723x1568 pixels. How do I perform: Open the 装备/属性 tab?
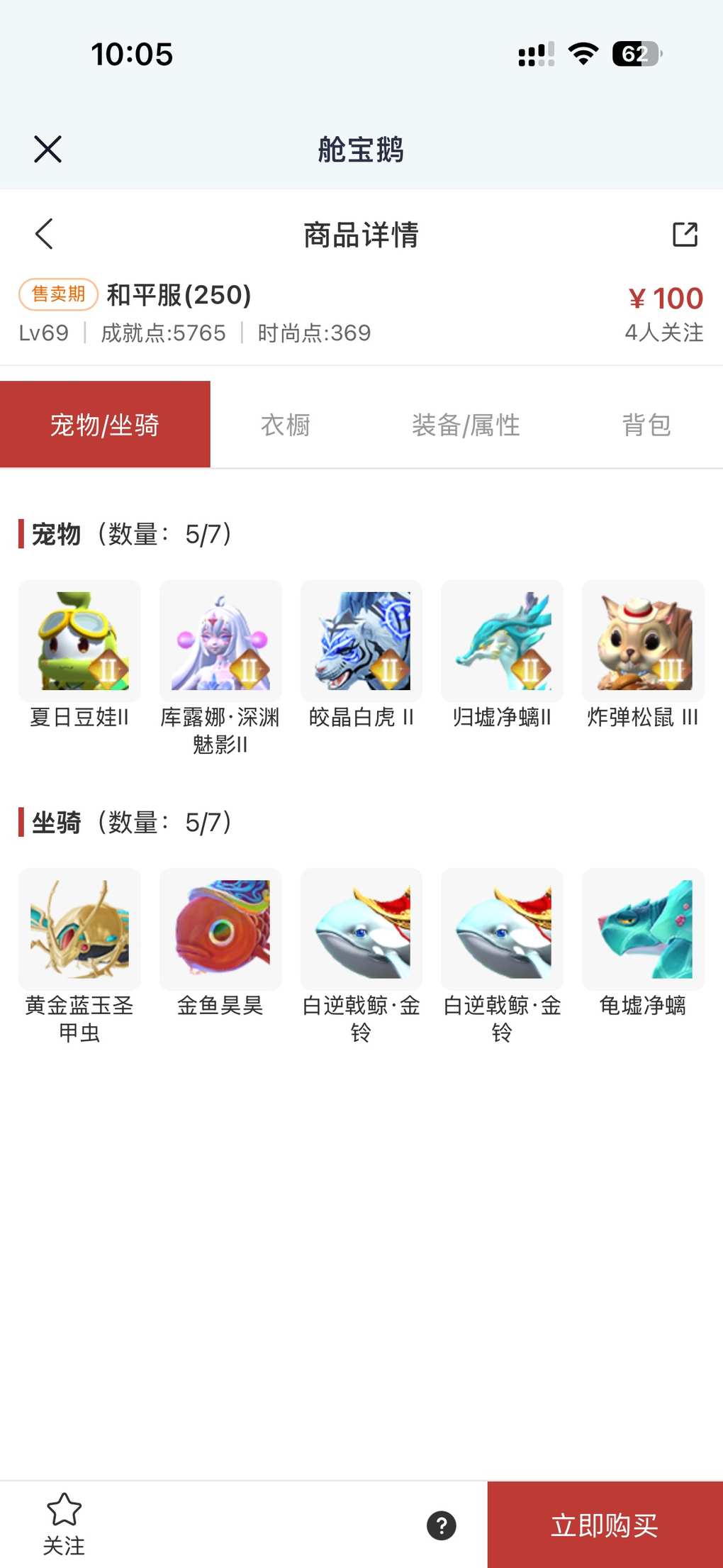point(466,425)
